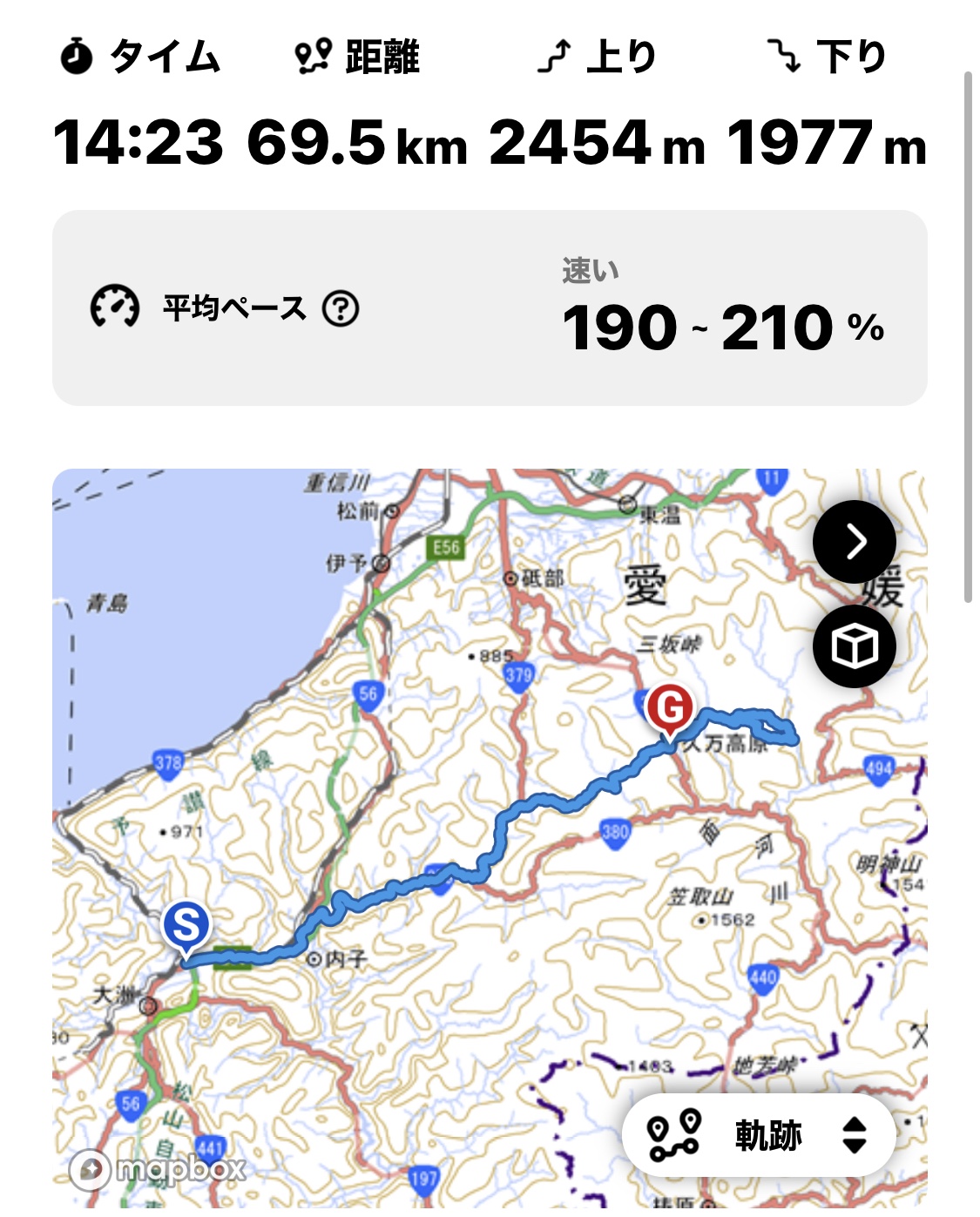Tap the black arrow button on map

click(854, 542)
